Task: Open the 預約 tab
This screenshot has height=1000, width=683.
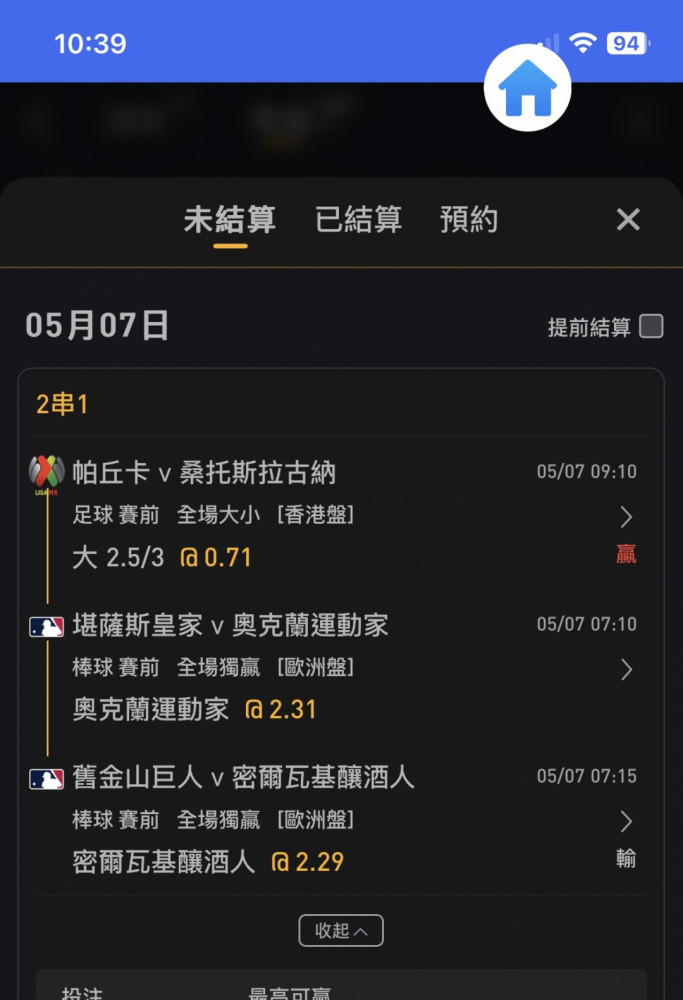Action: pyautogui.click(x=468, y=220)
